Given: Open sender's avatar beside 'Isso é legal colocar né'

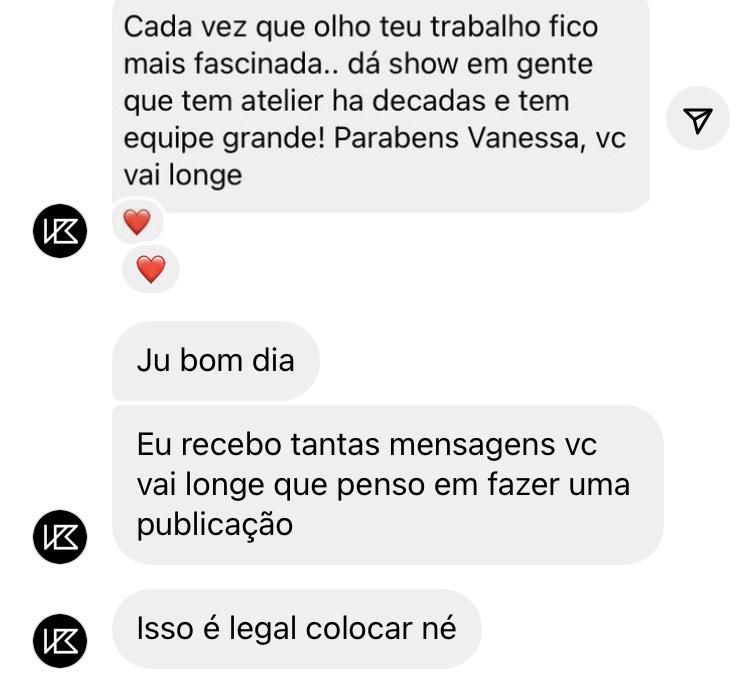Looking at the screenshot, I should [60, 640].
